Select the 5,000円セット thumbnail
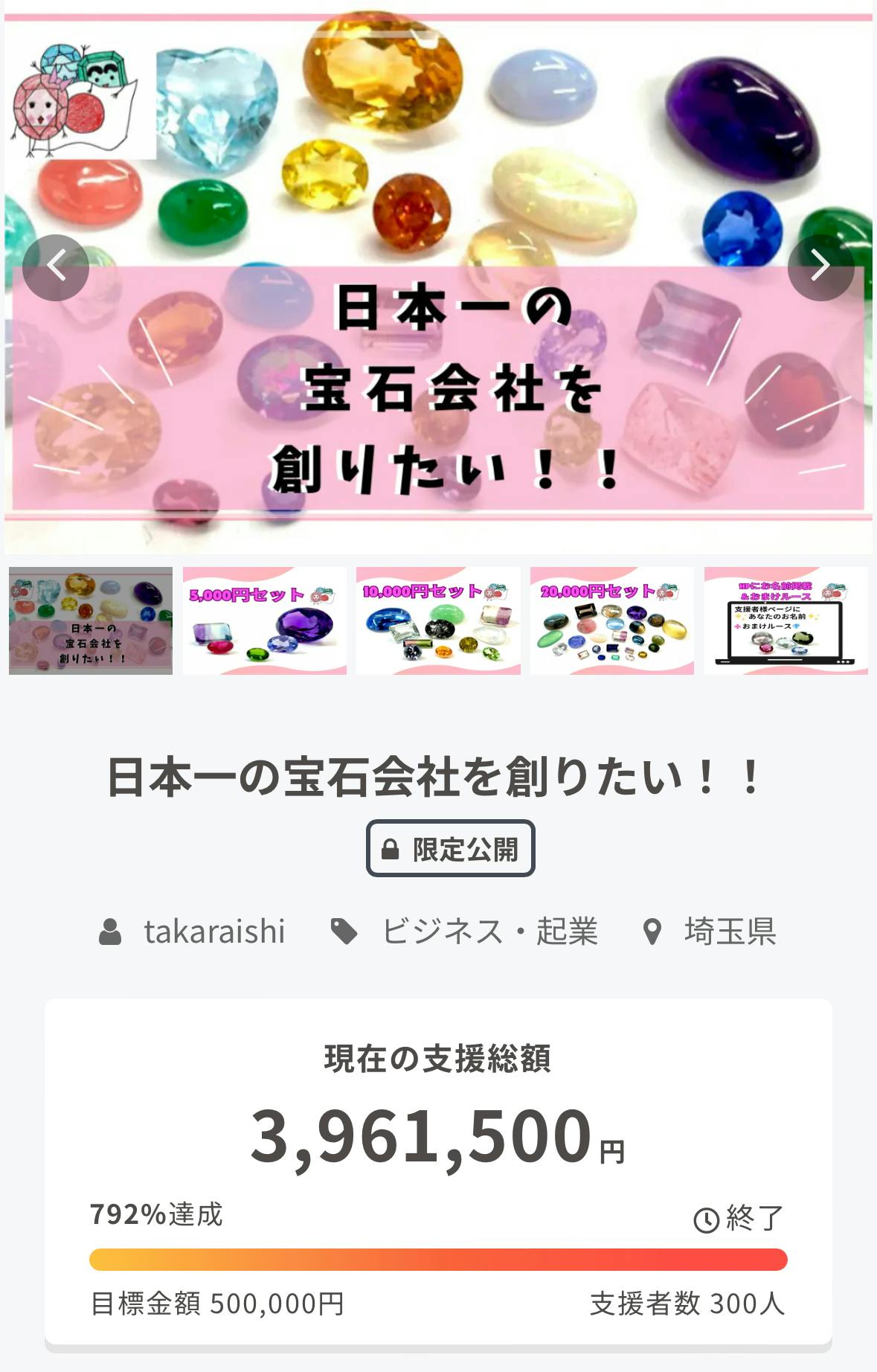The height and width of the screenshot is (1372, 877). tap(265, 621)
